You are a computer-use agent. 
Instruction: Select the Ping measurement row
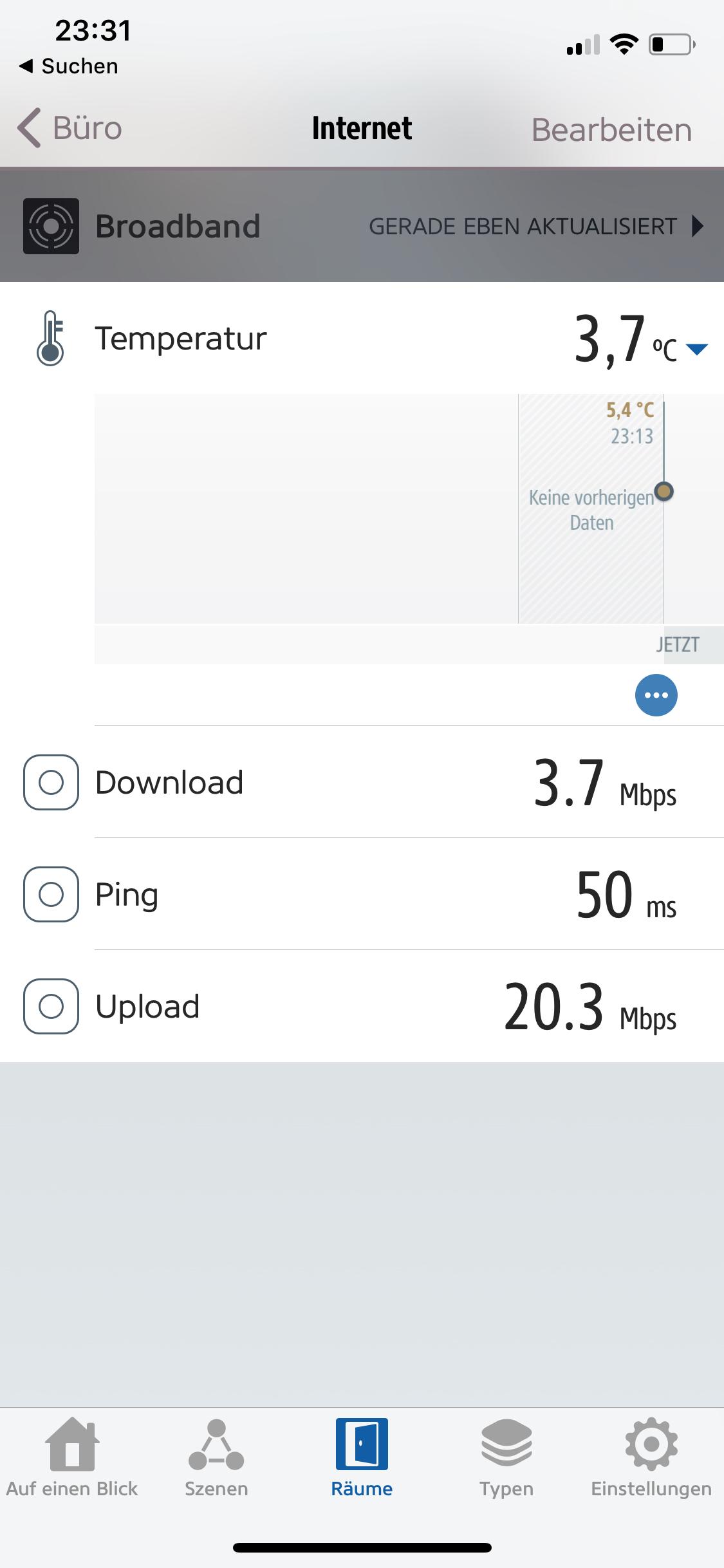pos(362,894)
